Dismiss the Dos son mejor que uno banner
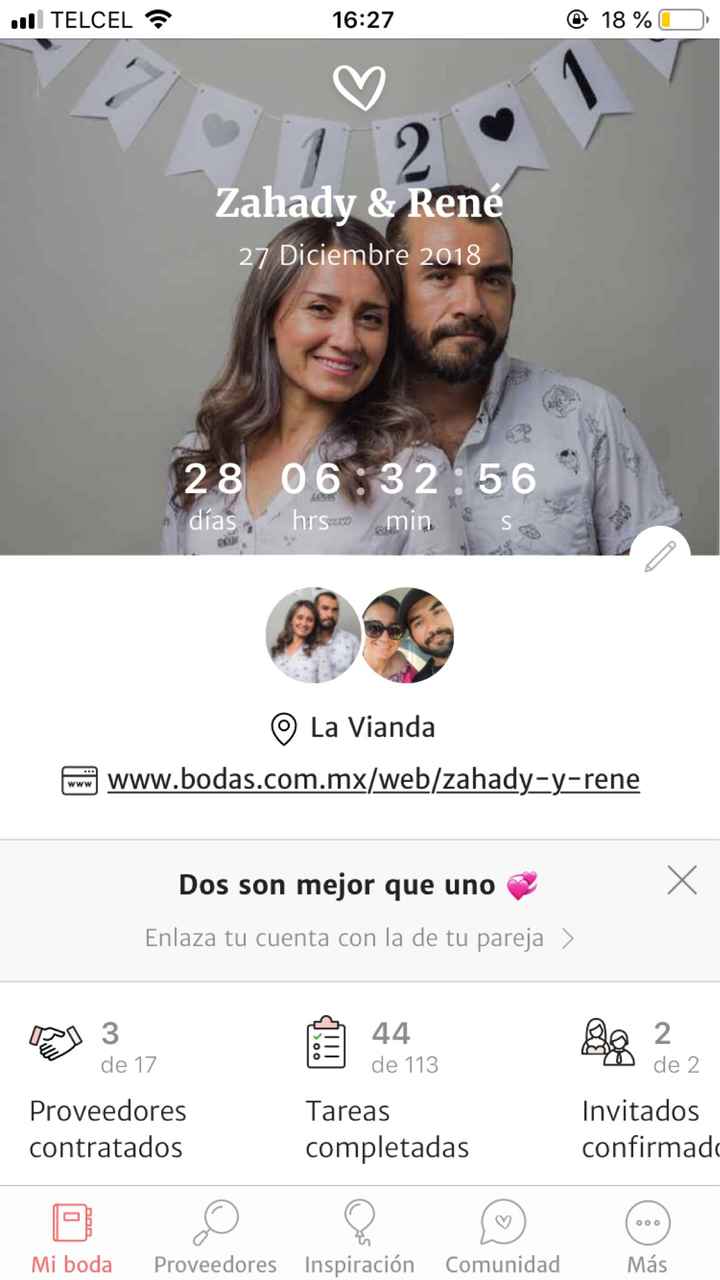 [x=682, y=880]
